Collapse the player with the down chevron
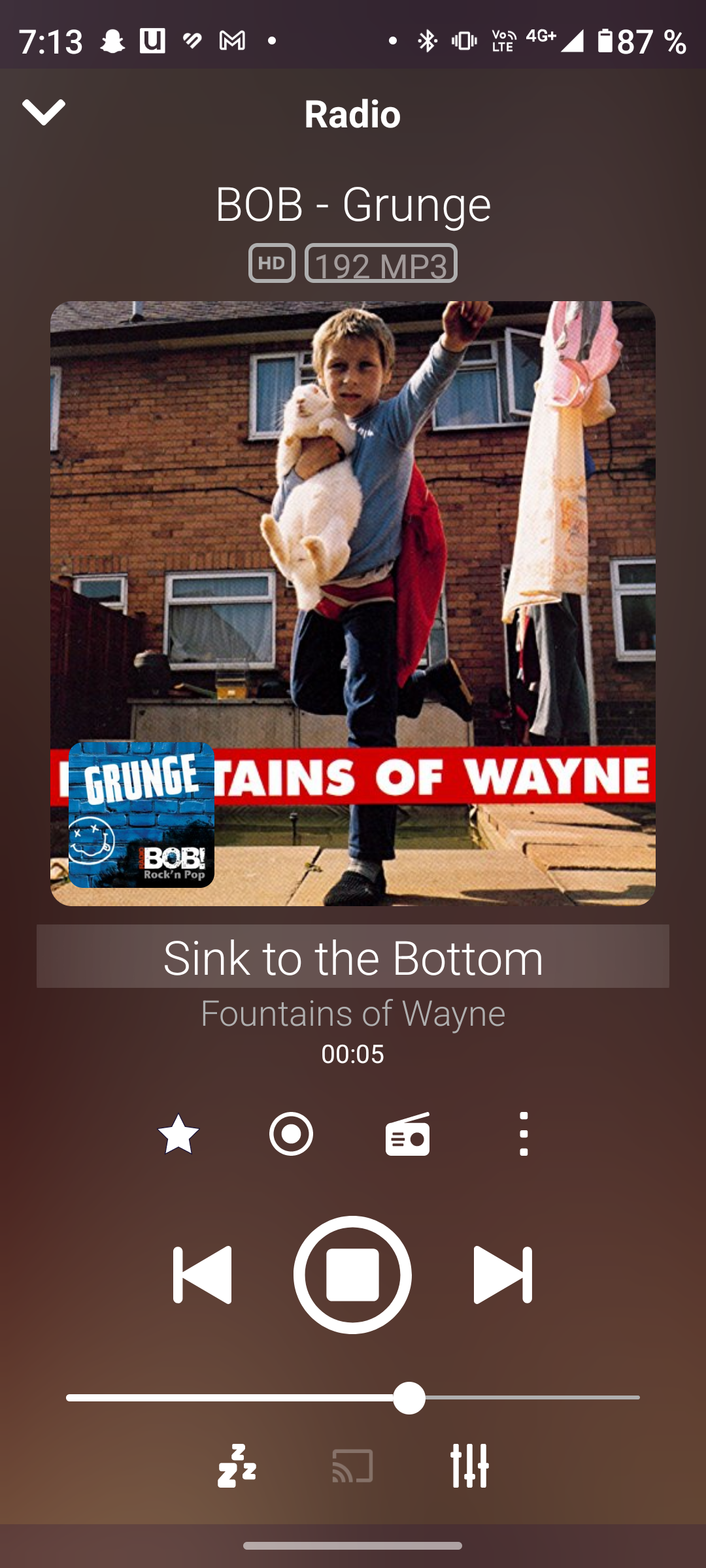The width and height of the screenshot is (706, 1568). tap(43, 112)
